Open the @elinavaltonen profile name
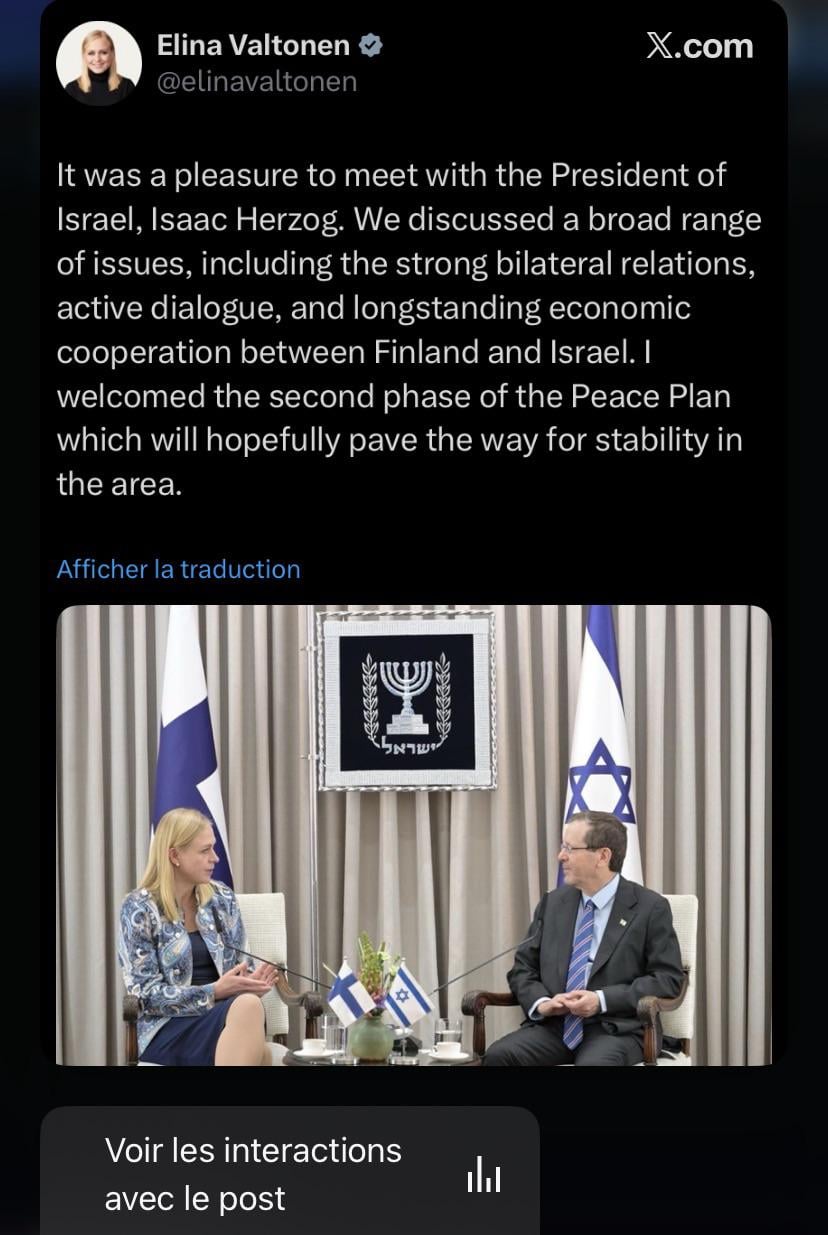This screenshot has width=828, height=1235. [256, 81]
